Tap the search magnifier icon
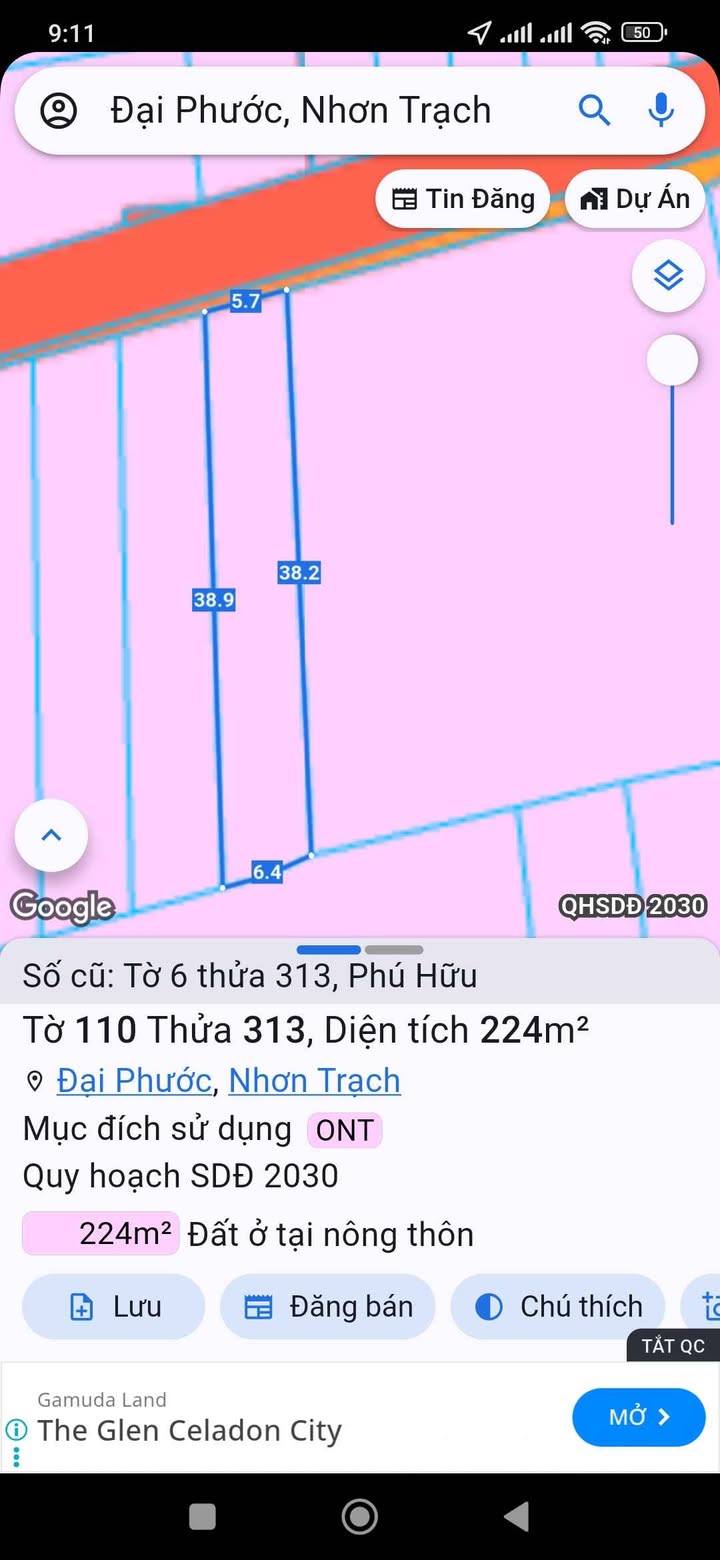 pos(594,110)
